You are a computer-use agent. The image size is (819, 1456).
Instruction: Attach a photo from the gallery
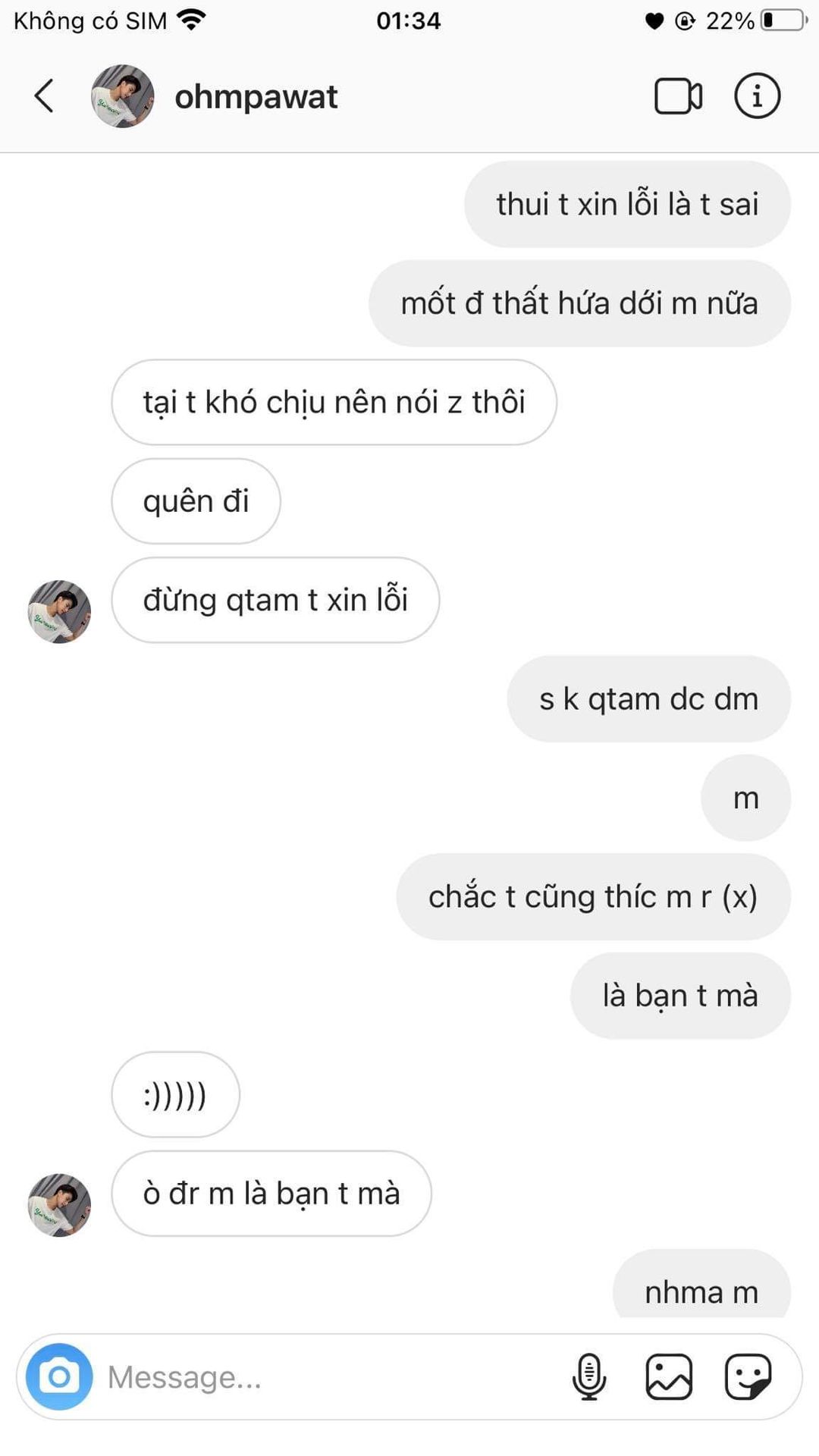pos(669,1376)
